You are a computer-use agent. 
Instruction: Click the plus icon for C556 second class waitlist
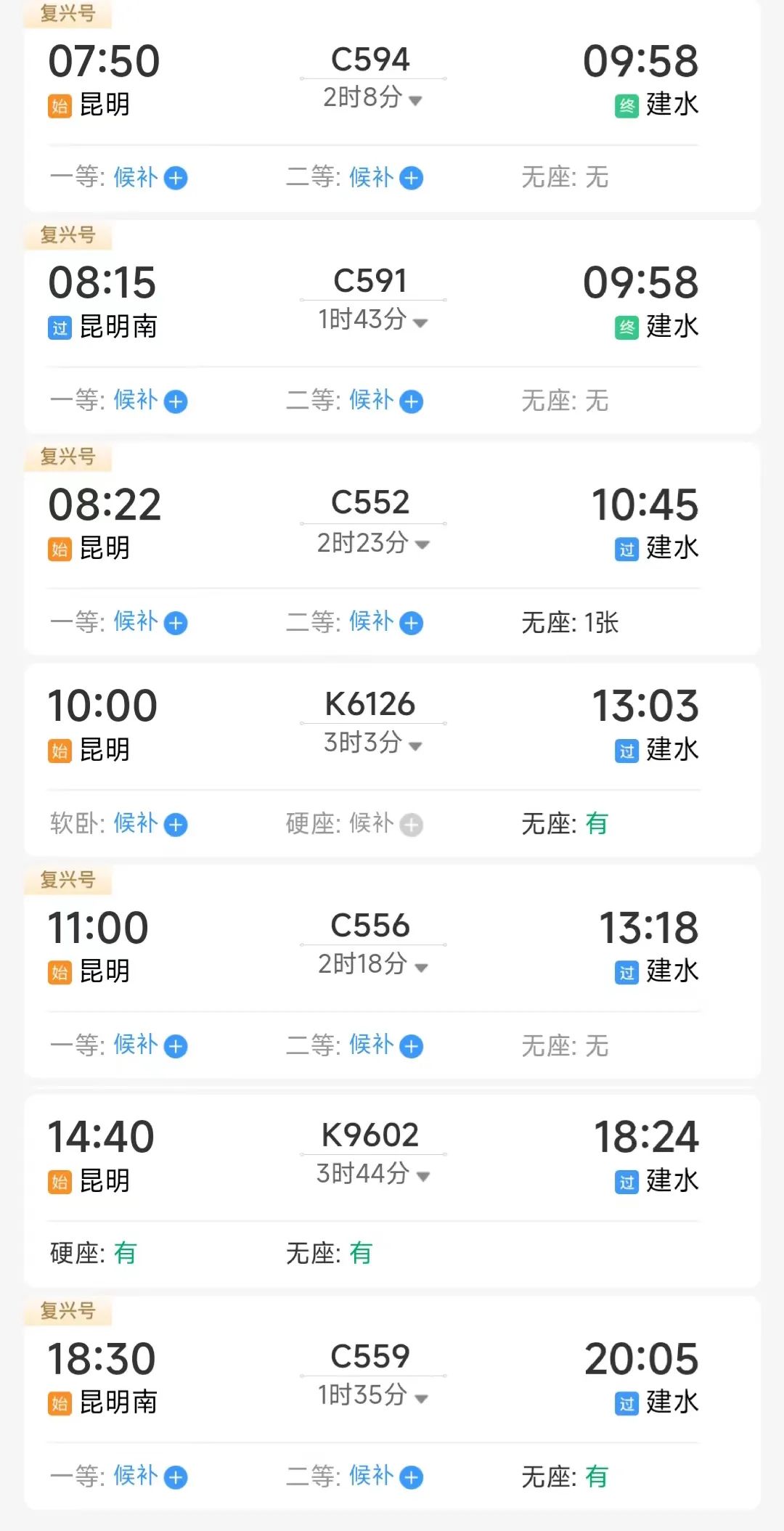(x=412, y=1046)
